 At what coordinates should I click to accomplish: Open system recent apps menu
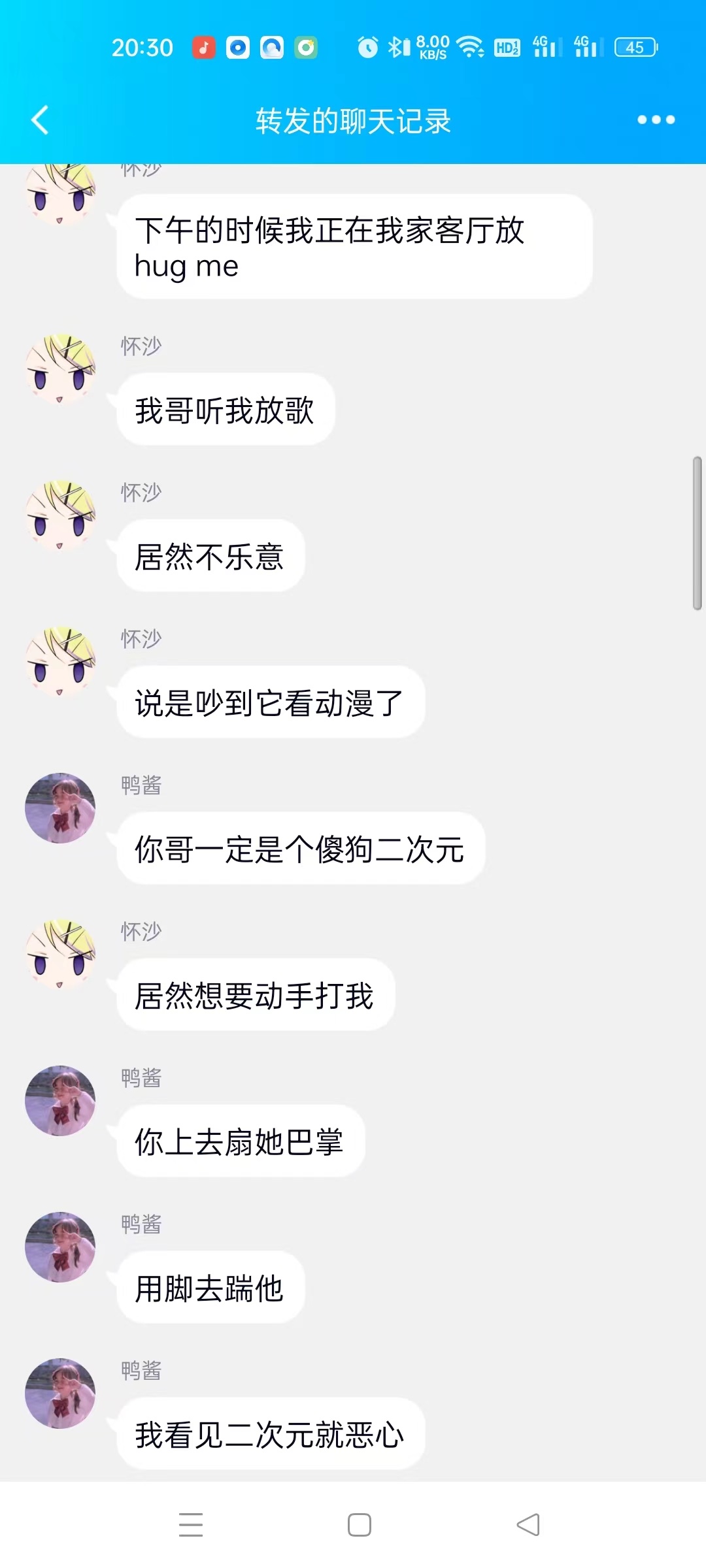(x=191, y=1525)
